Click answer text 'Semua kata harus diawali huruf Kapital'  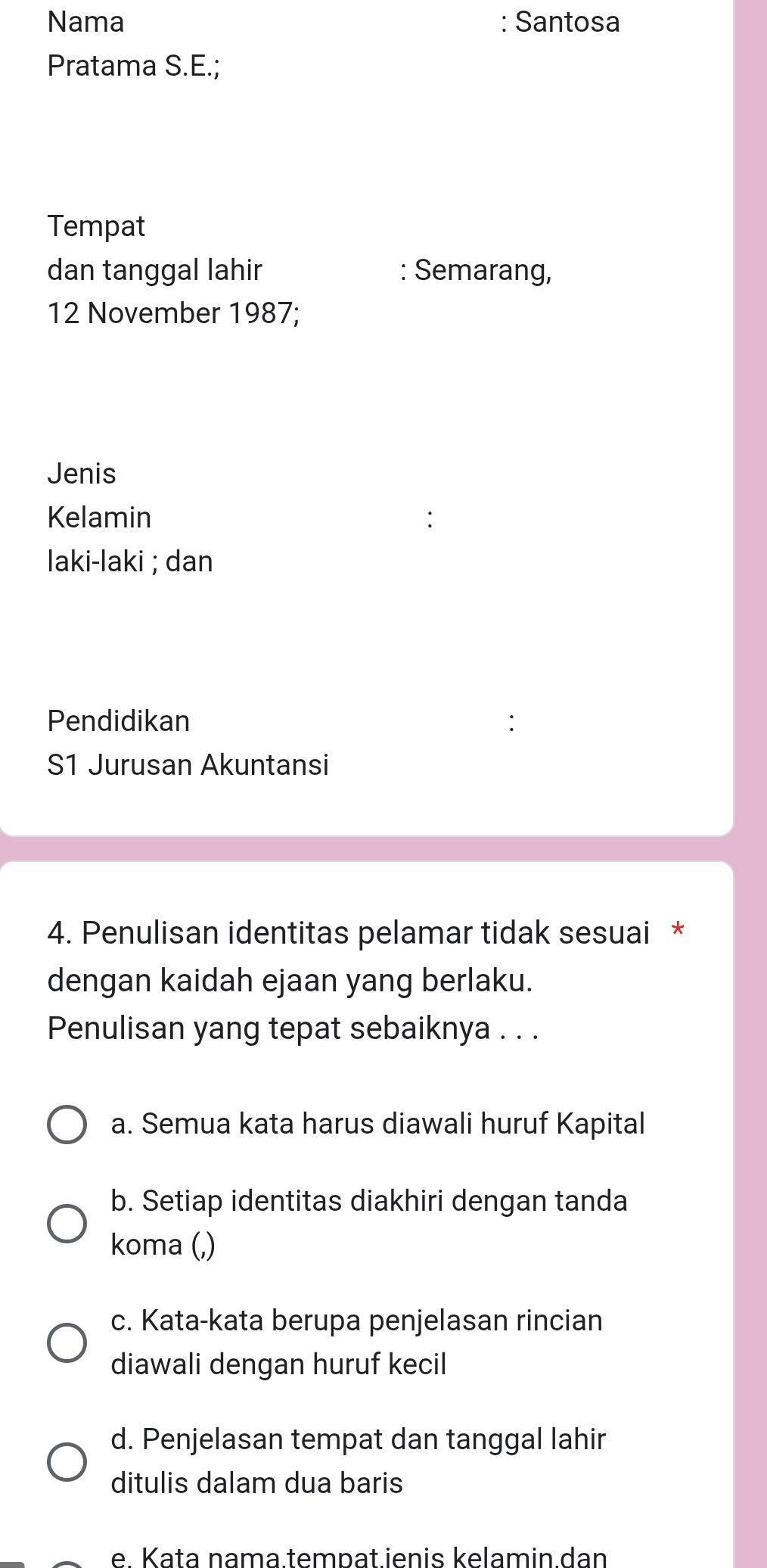click(377, 1125)
